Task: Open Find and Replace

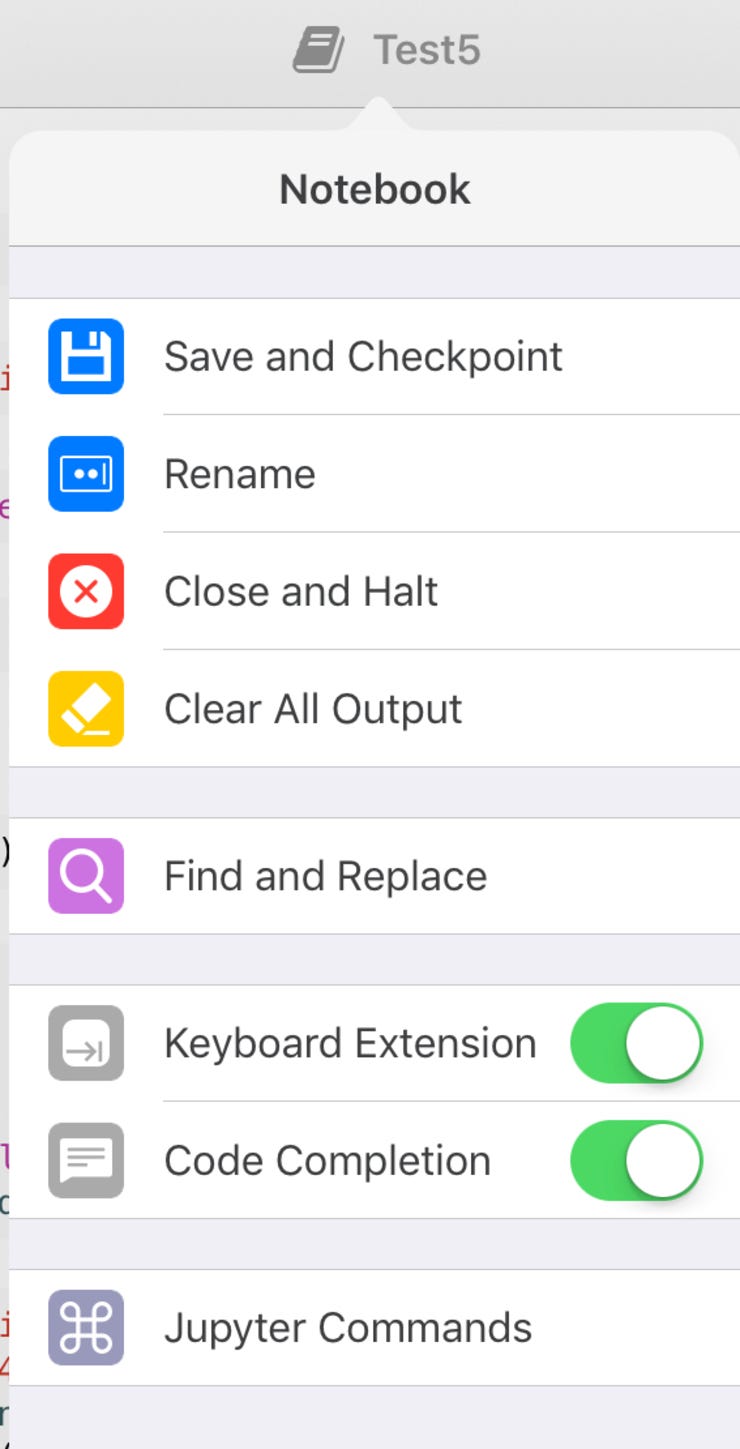Action: click(325, 876)
